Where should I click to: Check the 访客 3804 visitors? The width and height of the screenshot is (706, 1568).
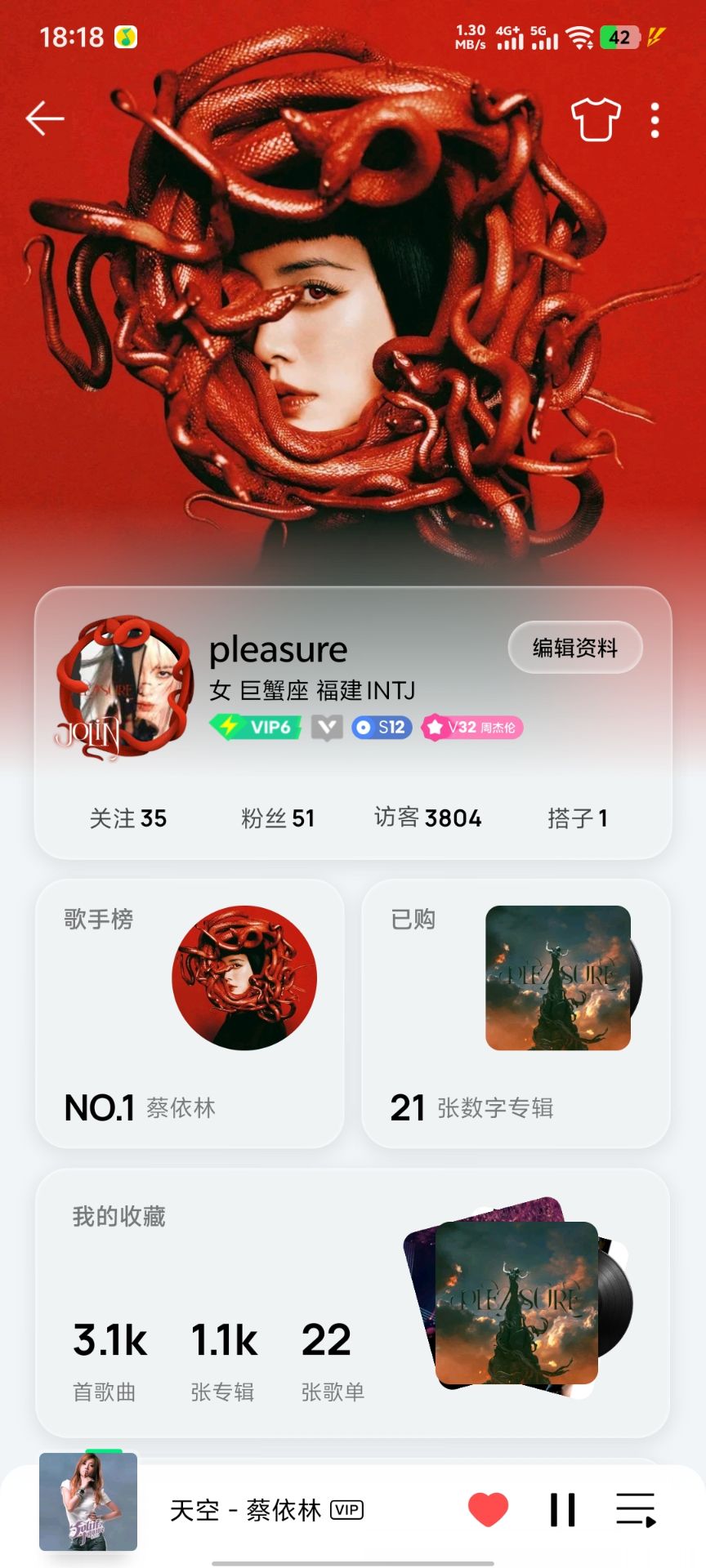pos(427,818)
